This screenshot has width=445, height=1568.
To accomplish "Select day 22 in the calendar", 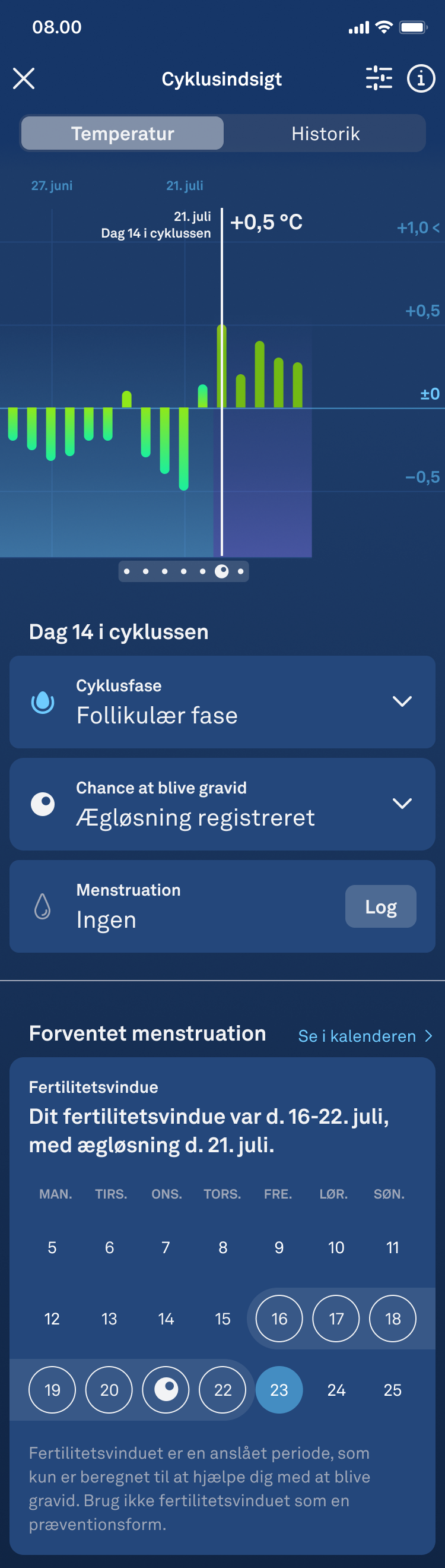I will 223,1390.
